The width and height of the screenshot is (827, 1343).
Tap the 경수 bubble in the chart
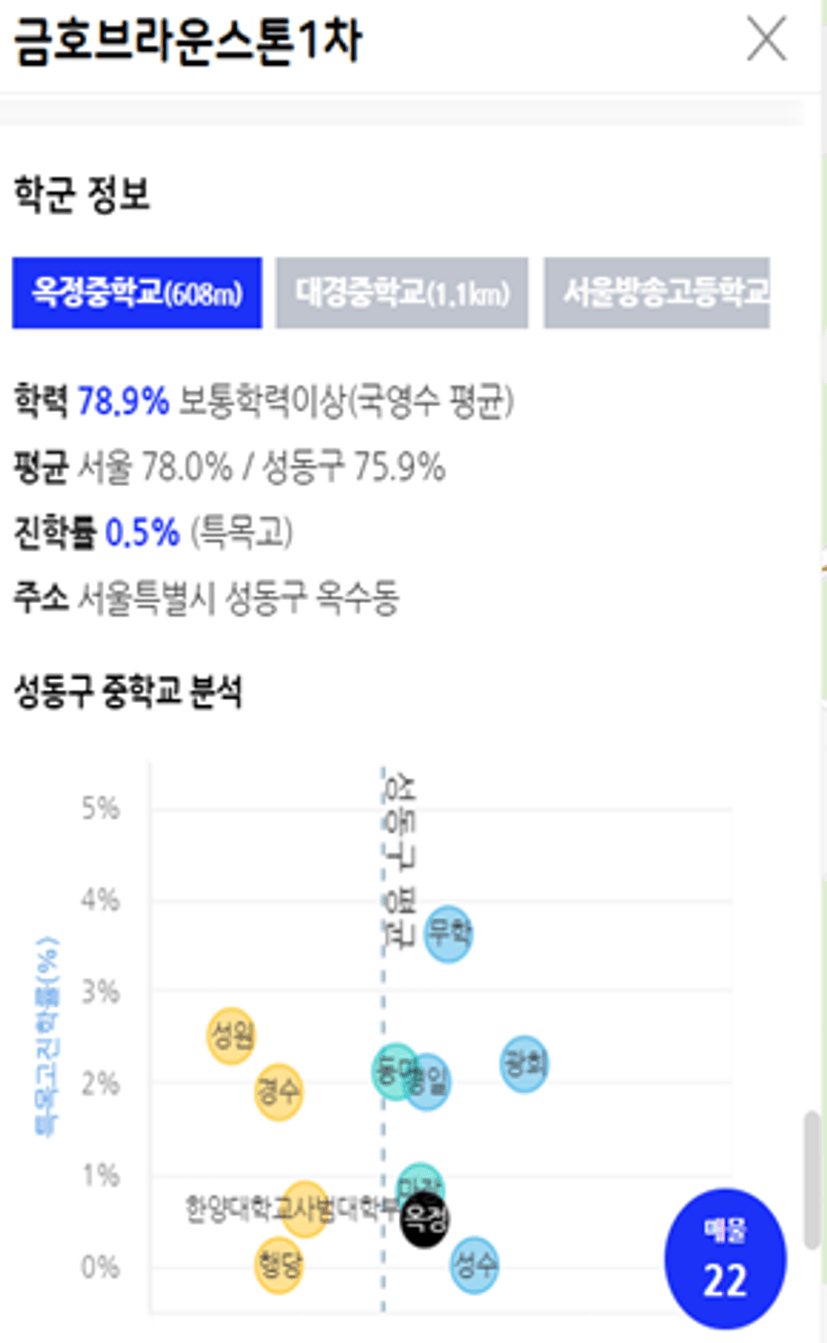(279, 1091)
